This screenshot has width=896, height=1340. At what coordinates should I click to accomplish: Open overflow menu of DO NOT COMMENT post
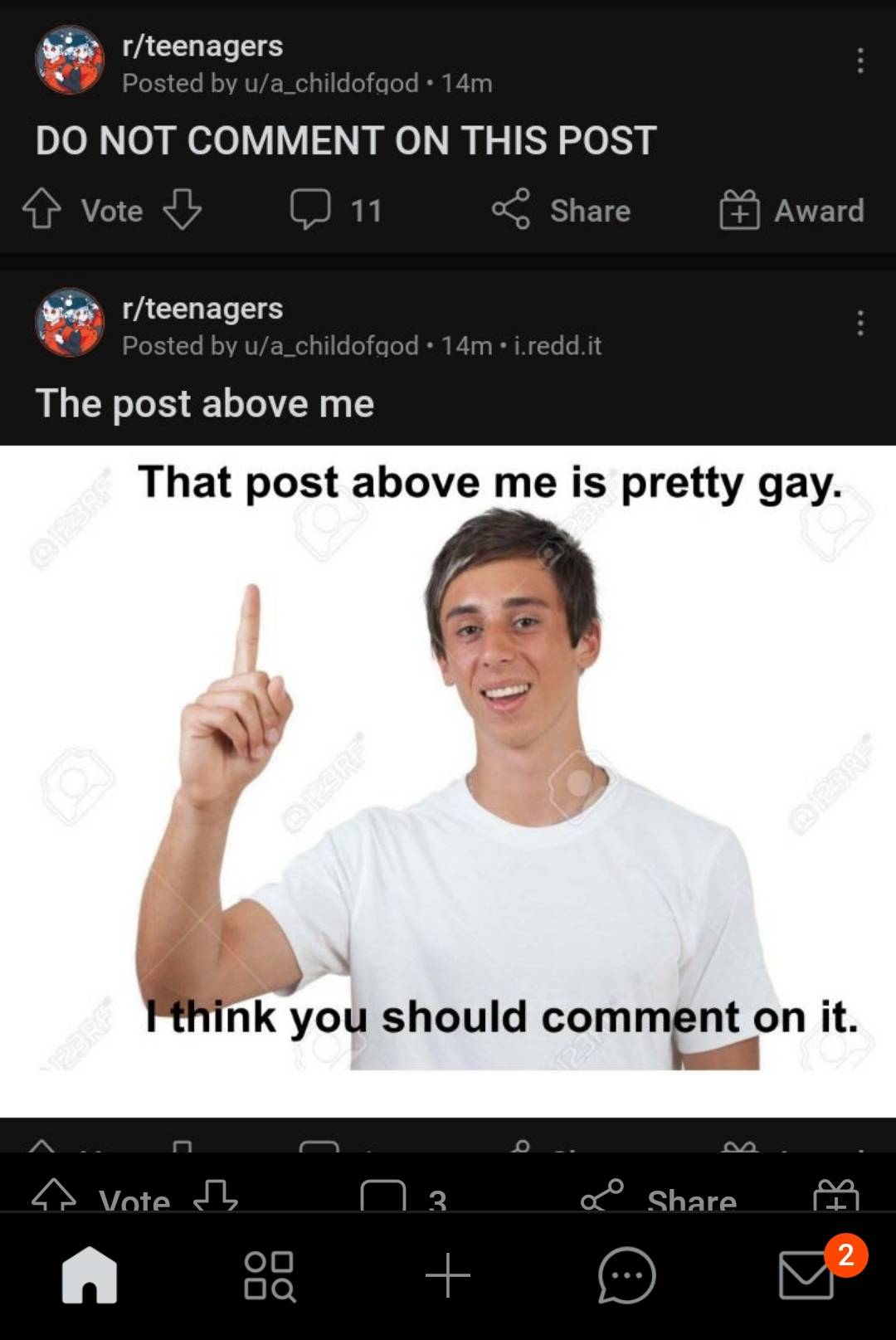860,61
